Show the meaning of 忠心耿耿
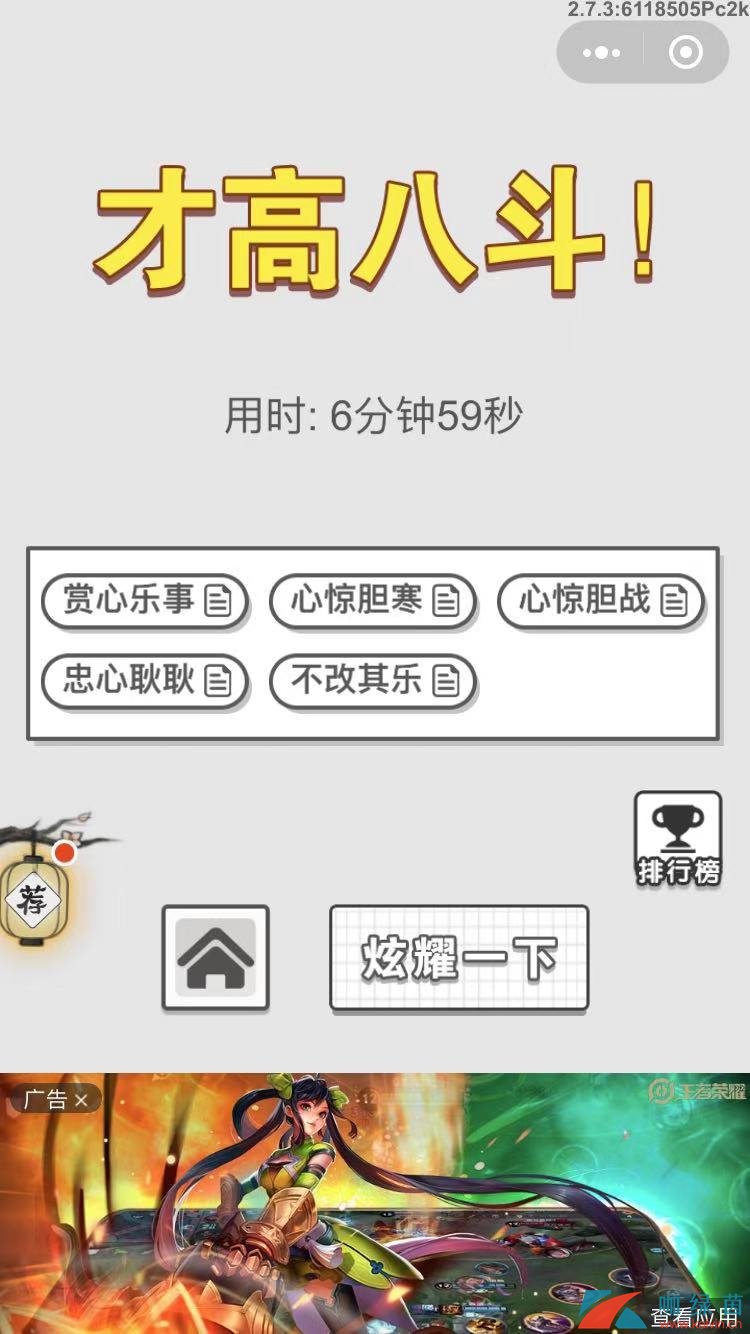750x1334 pixels. tap(145, 681)
